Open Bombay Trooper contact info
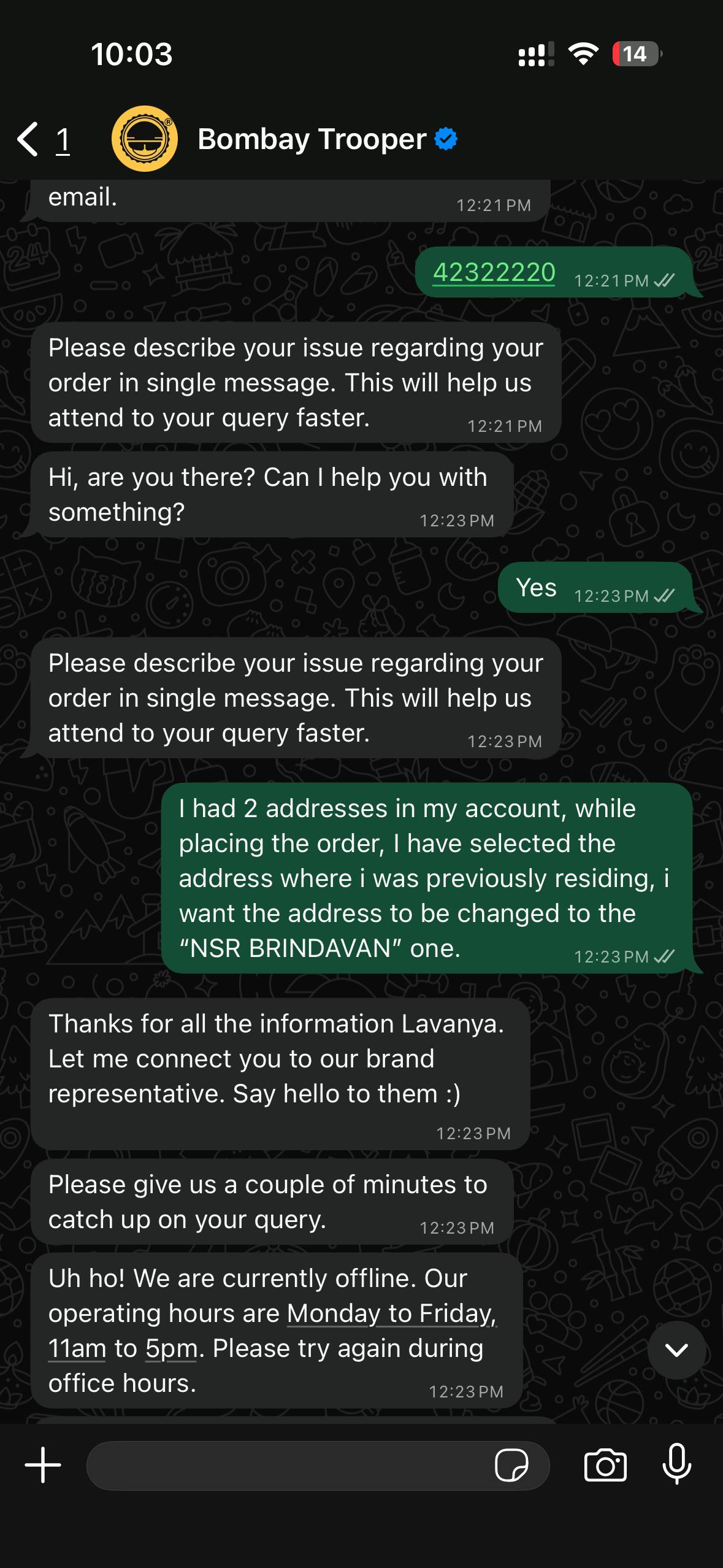The image size is (723, 1568). tap(312, 139)
